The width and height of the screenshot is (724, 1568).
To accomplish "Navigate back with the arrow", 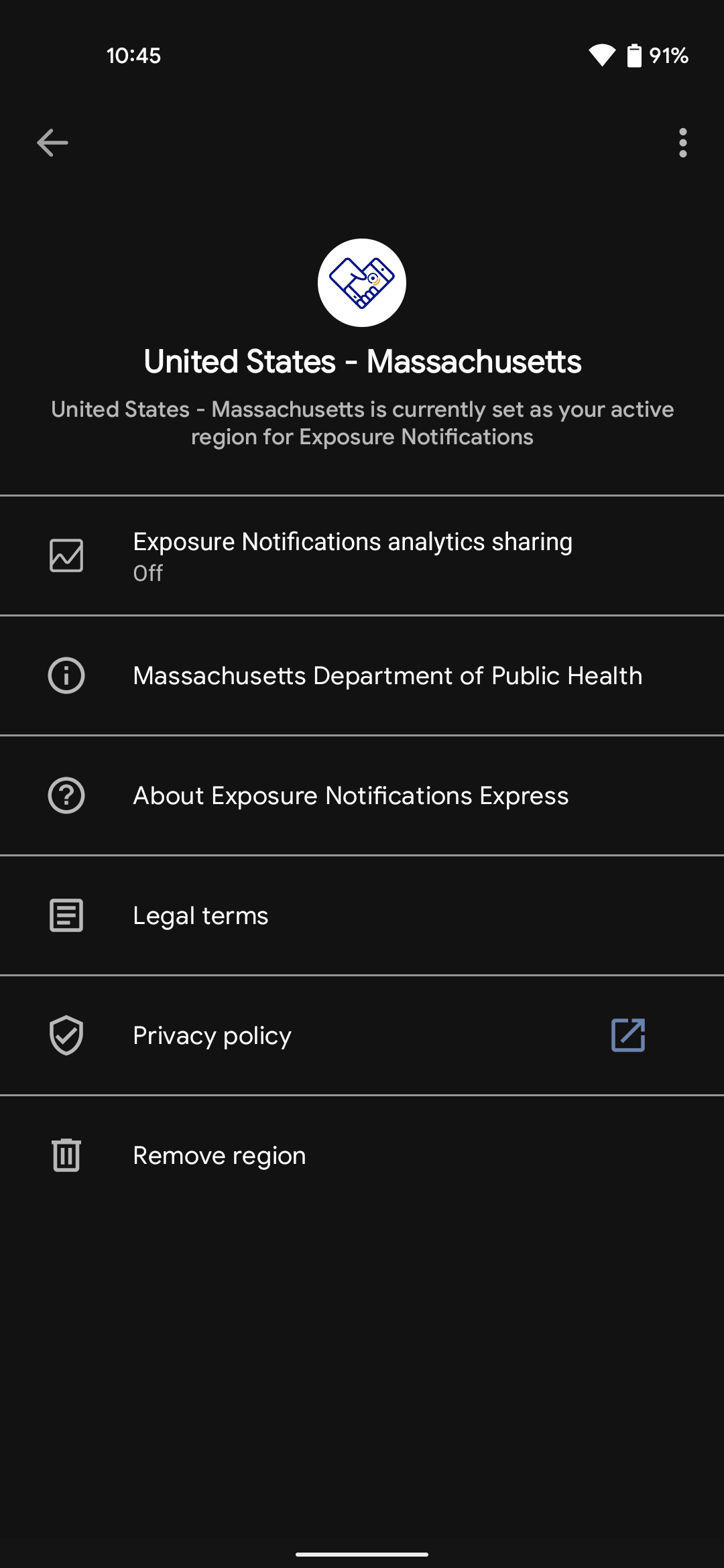I will click(52, 142).
